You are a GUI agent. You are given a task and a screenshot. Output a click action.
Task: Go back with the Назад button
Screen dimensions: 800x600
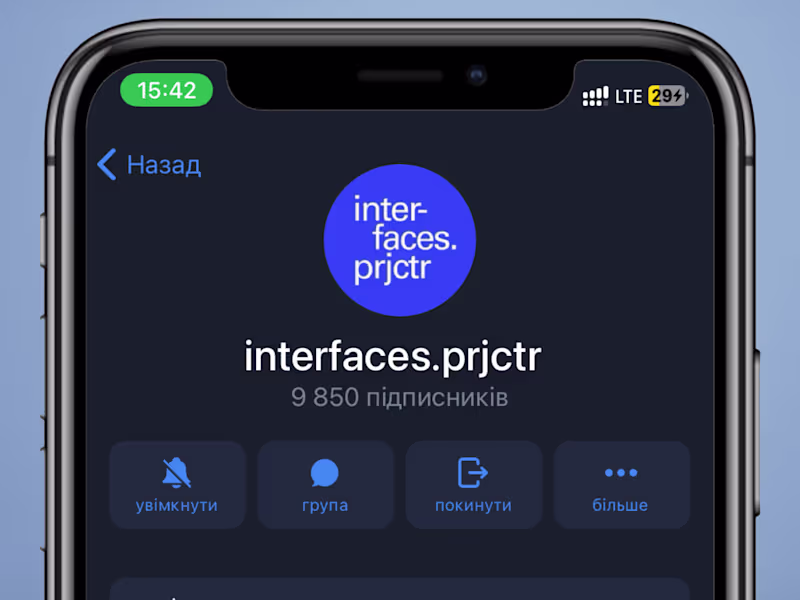(x=150, y=165)
